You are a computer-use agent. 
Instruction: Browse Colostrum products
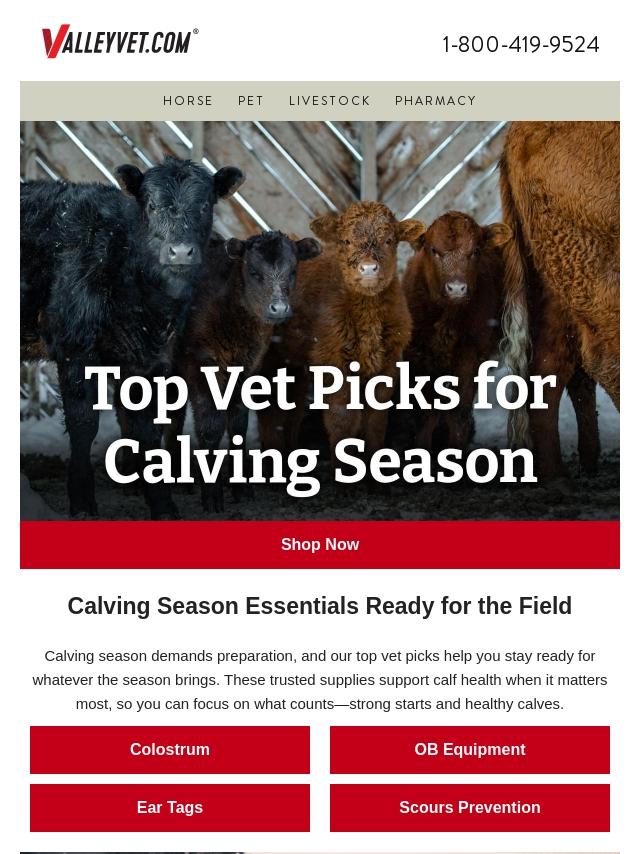[170, 750]
